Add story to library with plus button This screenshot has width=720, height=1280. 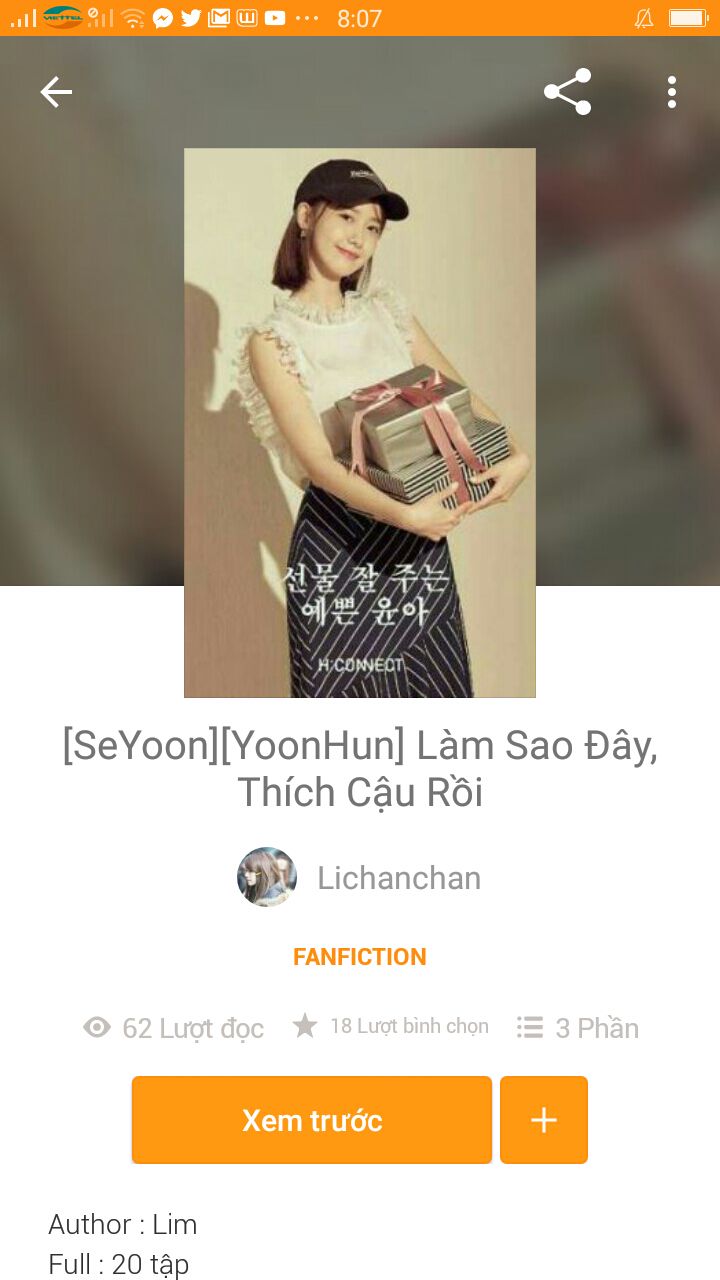[544, 1120]
